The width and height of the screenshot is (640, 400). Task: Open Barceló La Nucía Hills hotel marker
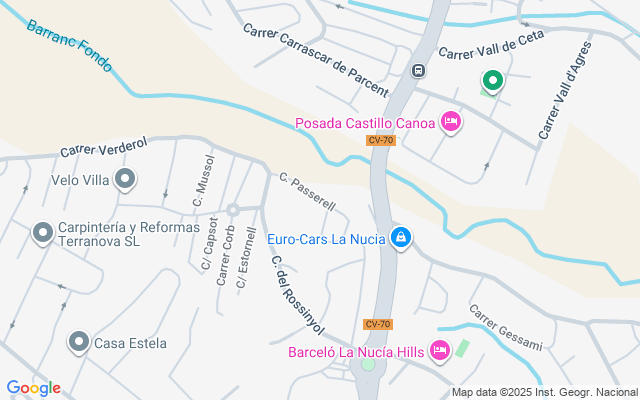(x=438, y=350)
